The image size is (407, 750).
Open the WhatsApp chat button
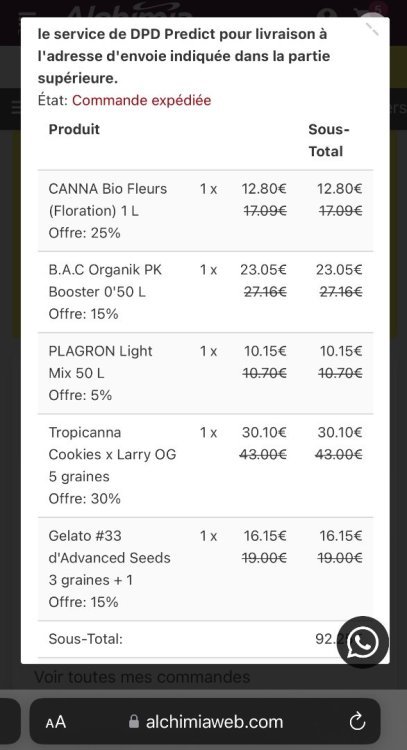tap(363, 642)
